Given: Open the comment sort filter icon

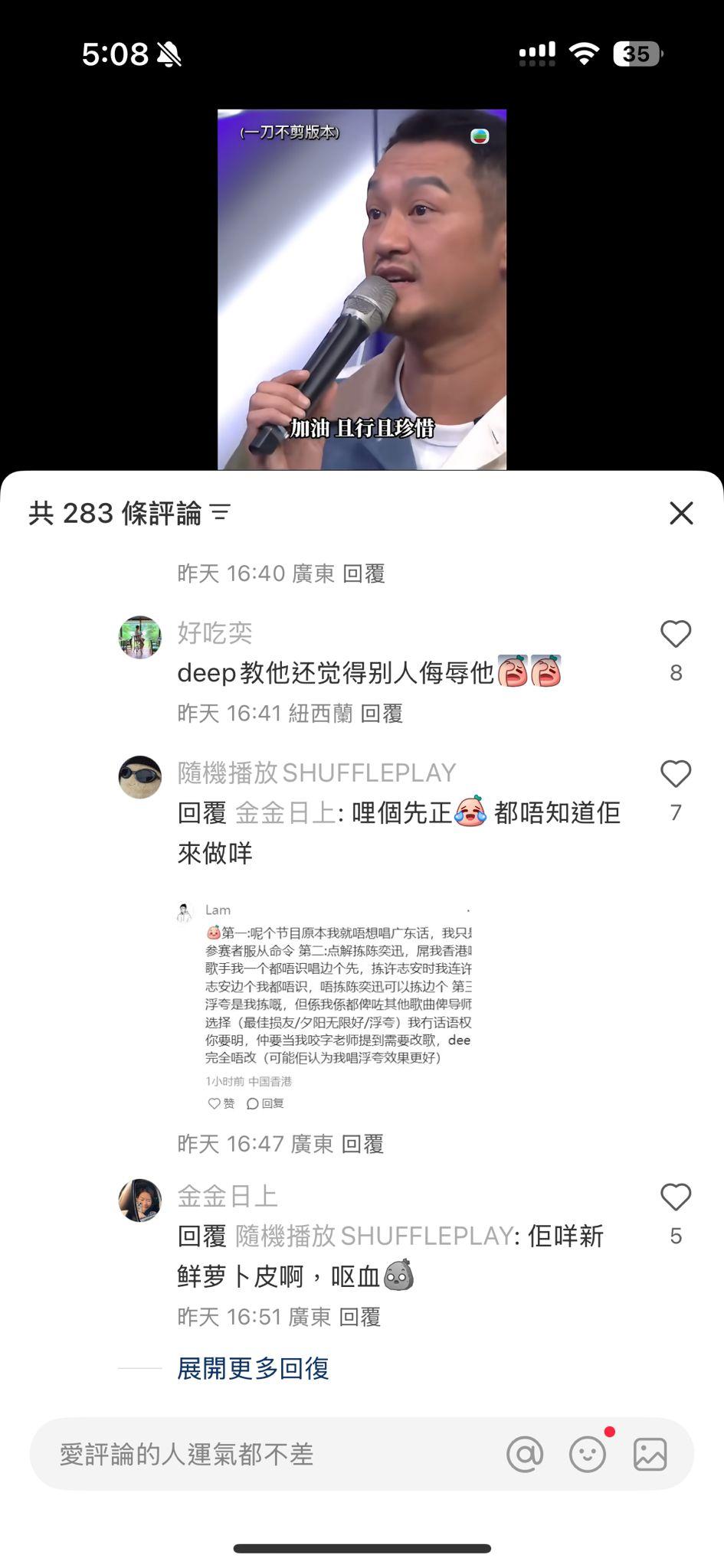Looking at the screenshot, I should (221, 513).
